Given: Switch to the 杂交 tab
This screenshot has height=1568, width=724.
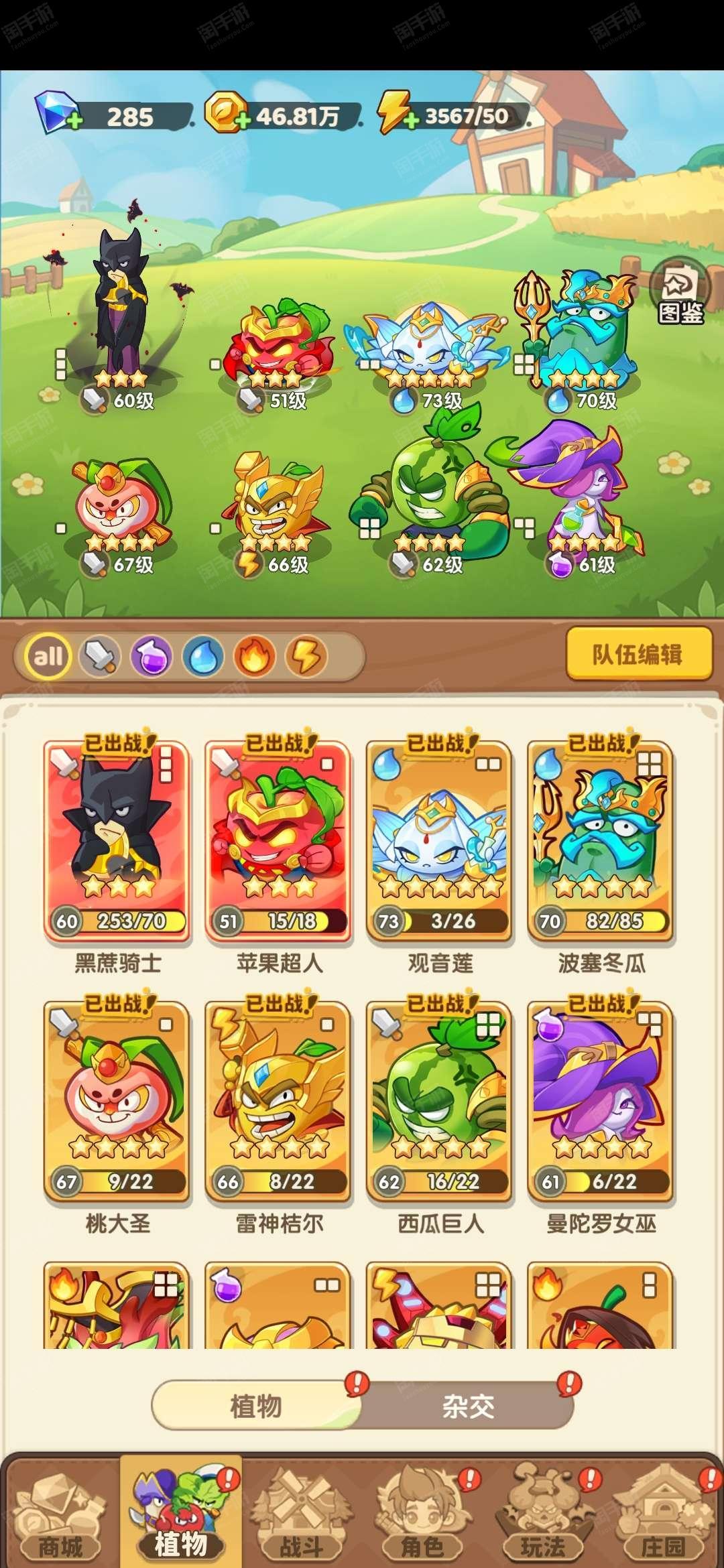Looking at the screenshot, I should [468, 1405].
